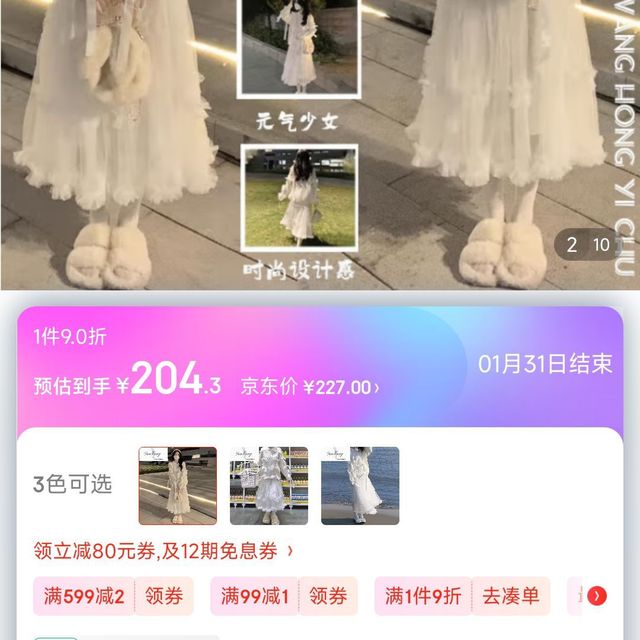The image size is (640, 640).
Task: Open the 领立减80元券 coupon offer link
Action: pos(164,550)
